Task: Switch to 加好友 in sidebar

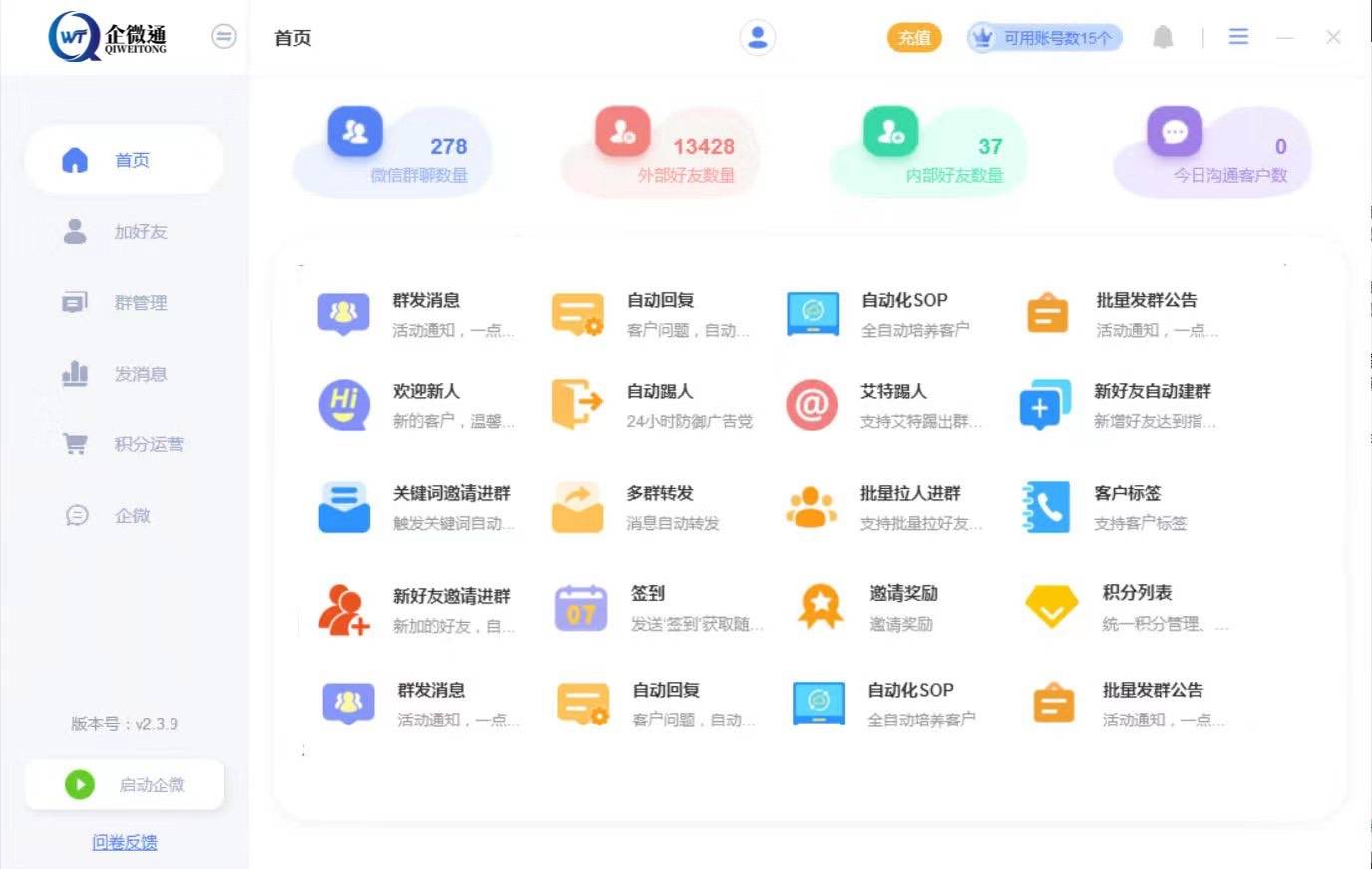Action: 124,231
